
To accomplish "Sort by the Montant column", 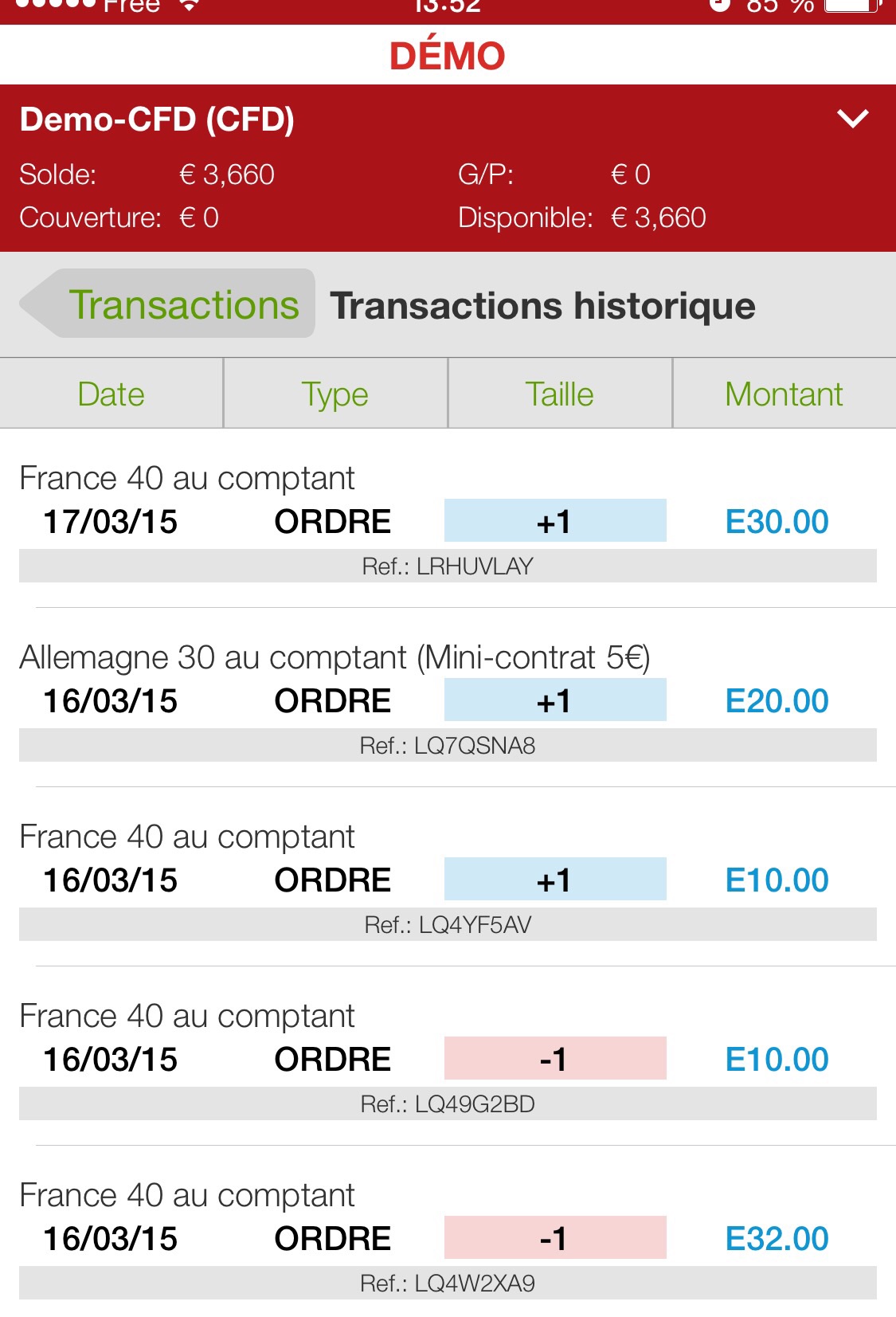I will (784, 394).
